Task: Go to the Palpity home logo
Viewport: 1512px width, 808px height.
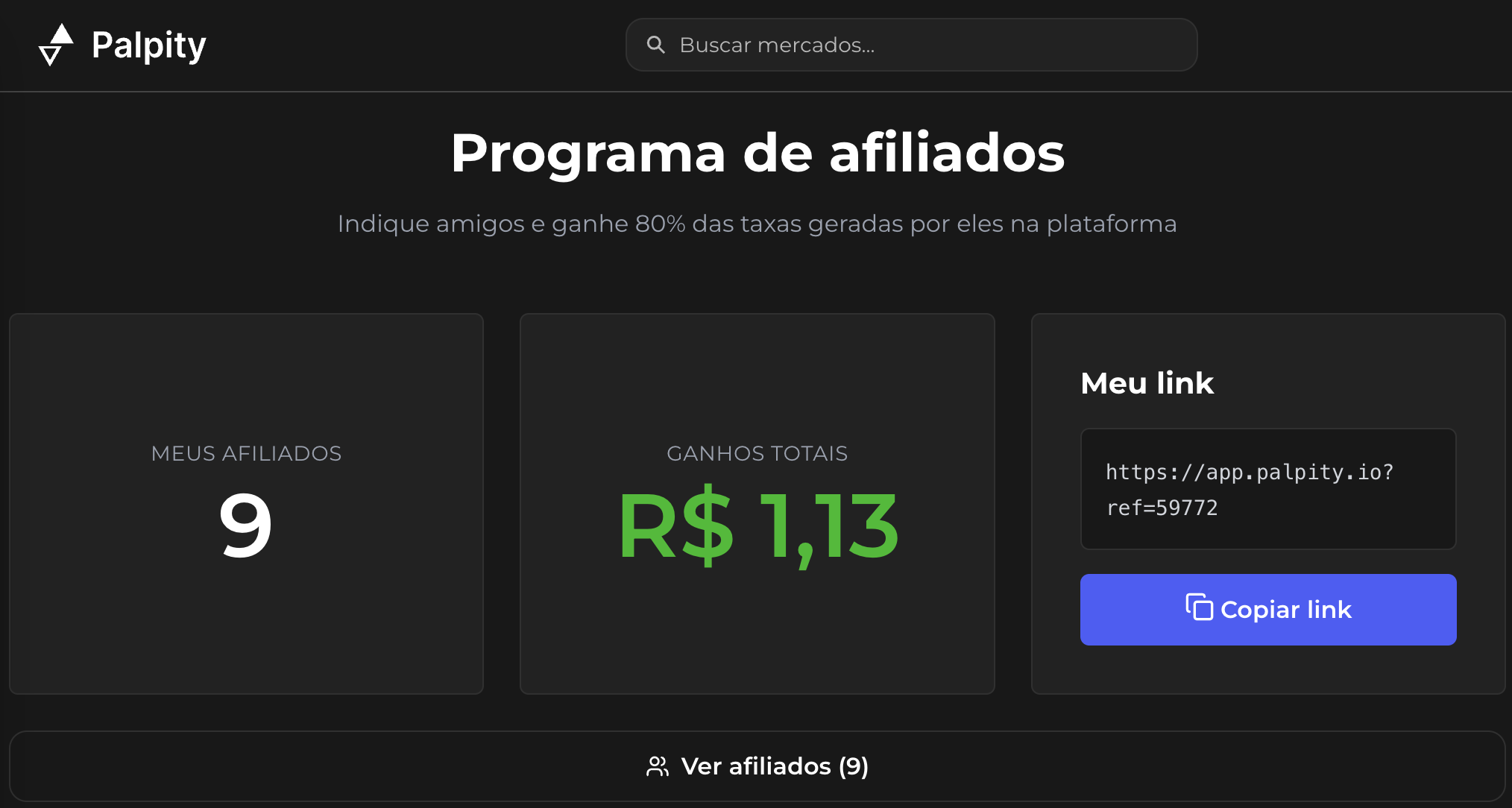Action: pyautogui.click(x=123, y=45)
